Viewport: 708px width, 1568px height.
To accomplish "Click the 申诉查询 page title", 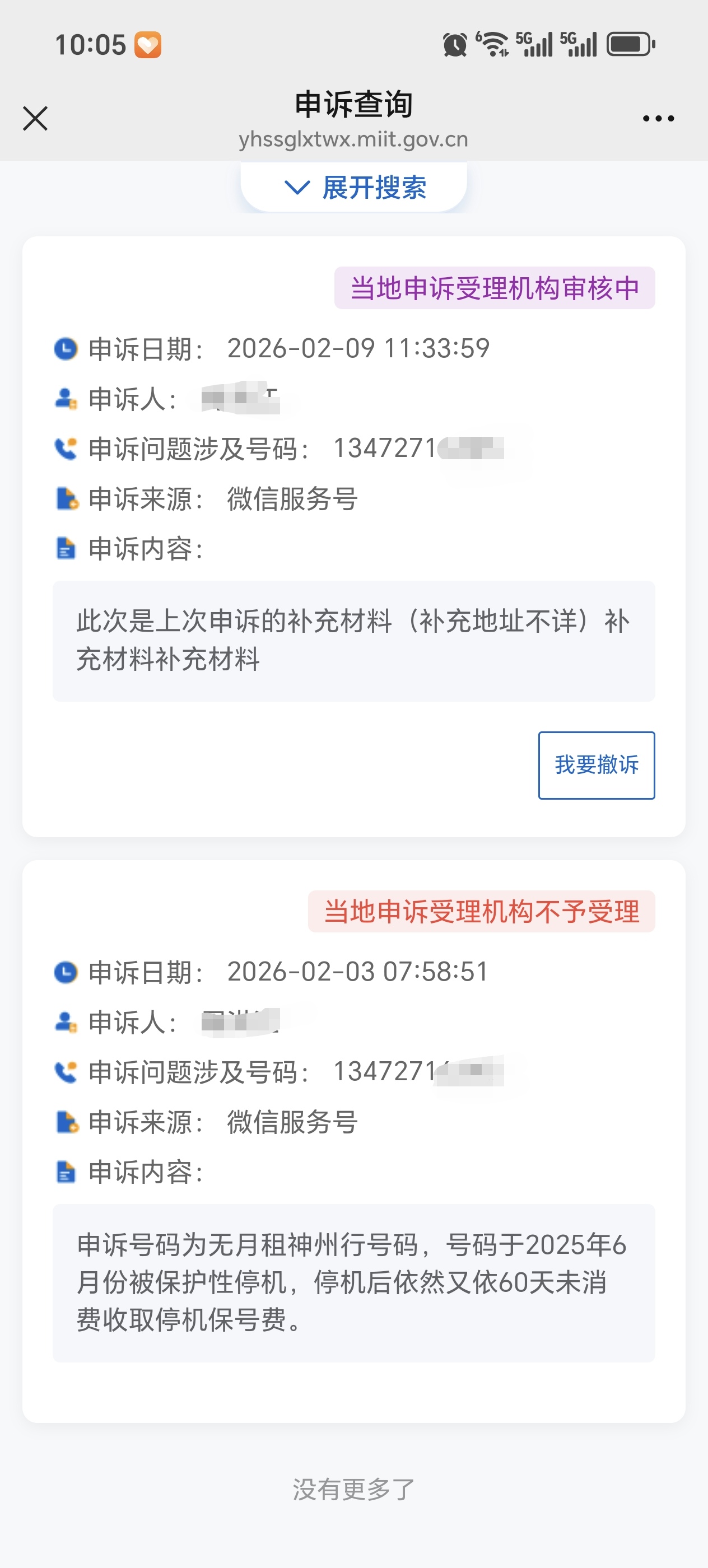I will (x=353, y=105).
